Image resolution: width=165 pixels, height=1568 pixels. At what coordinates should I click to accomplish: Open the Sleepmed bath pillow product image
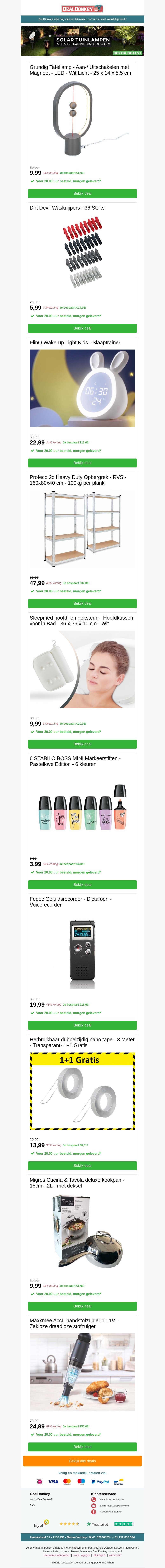(x=82, y=670)
